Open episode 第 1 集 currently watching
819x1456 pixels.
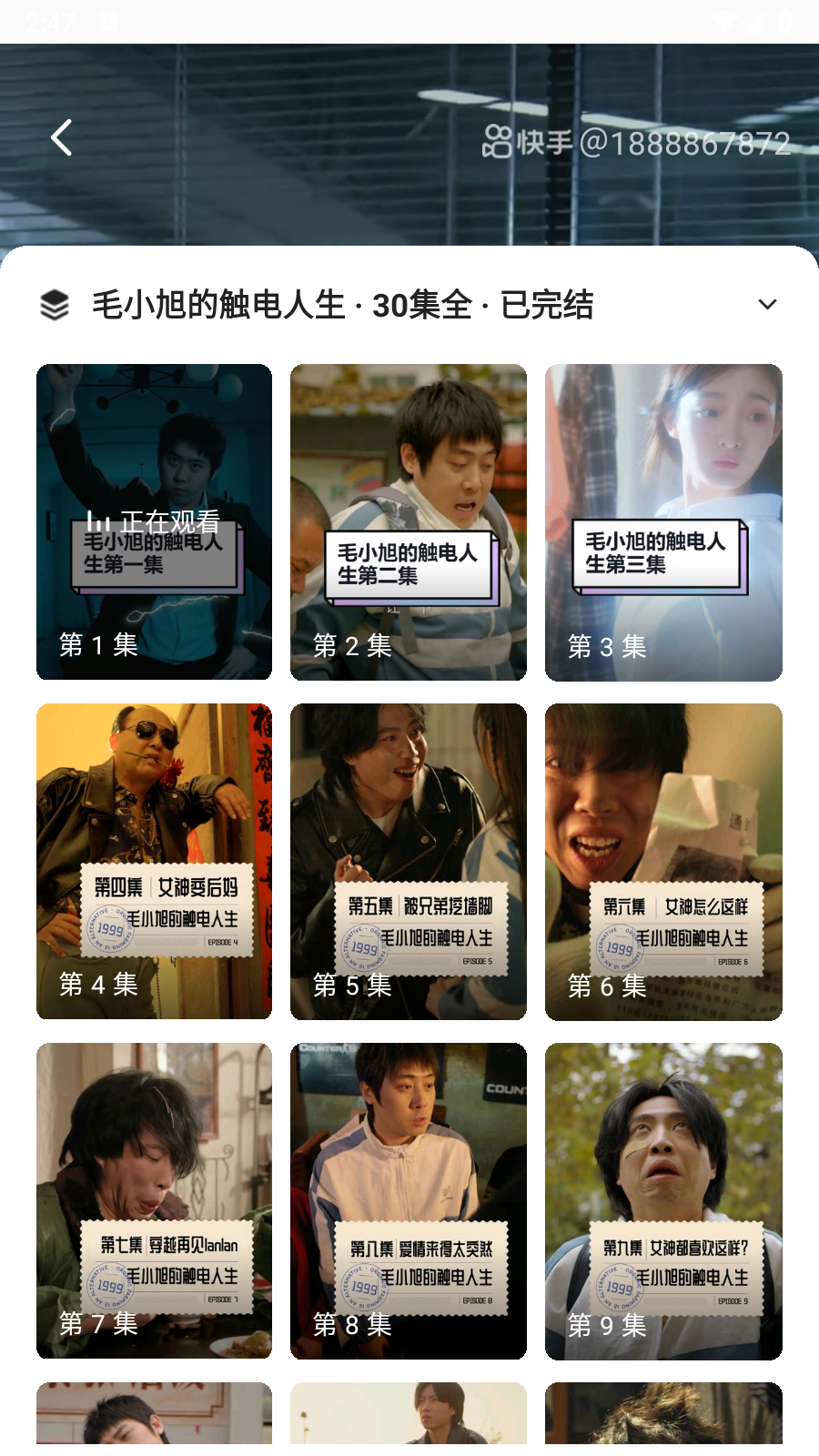click(154, 521)
